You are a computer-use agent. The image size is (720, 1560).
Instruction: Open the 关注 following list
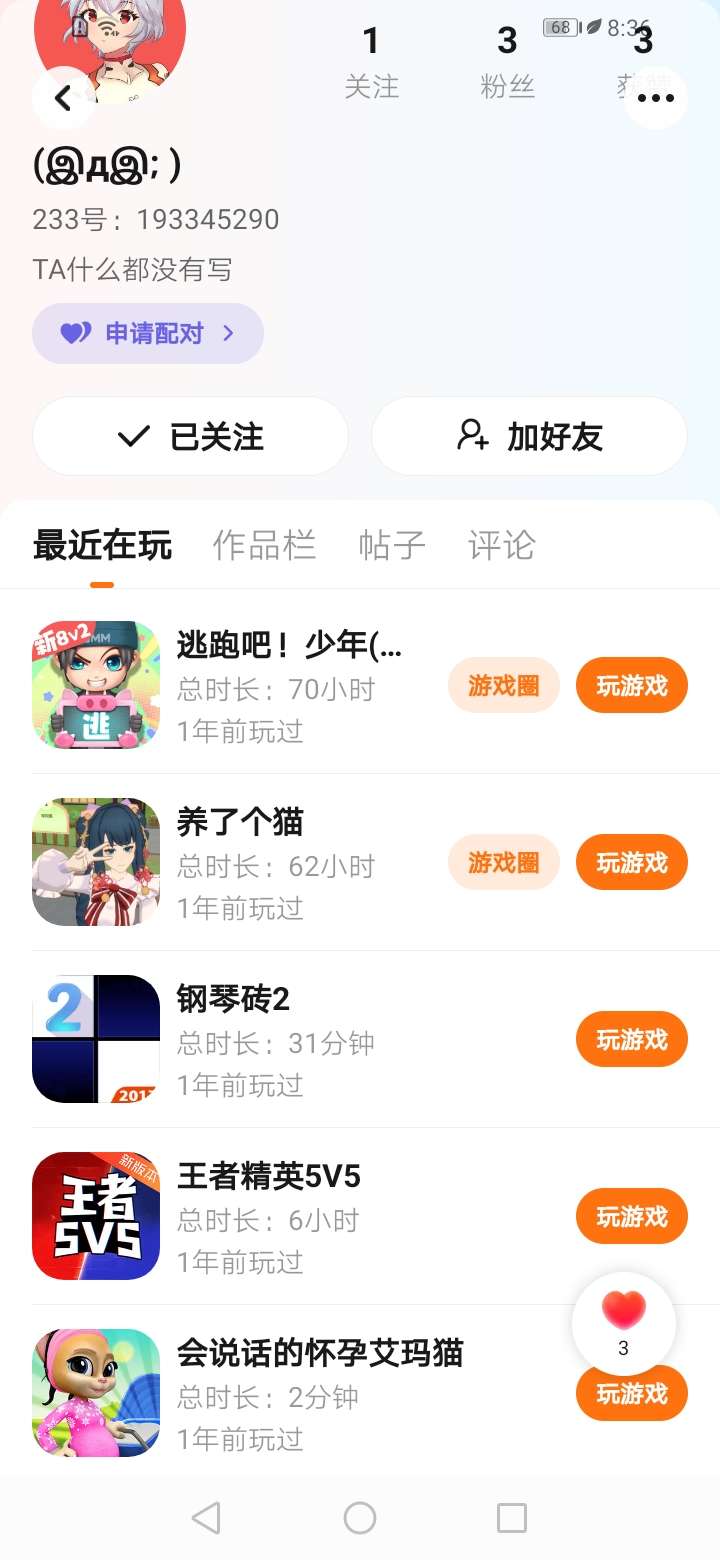click(x=371, y=62)
